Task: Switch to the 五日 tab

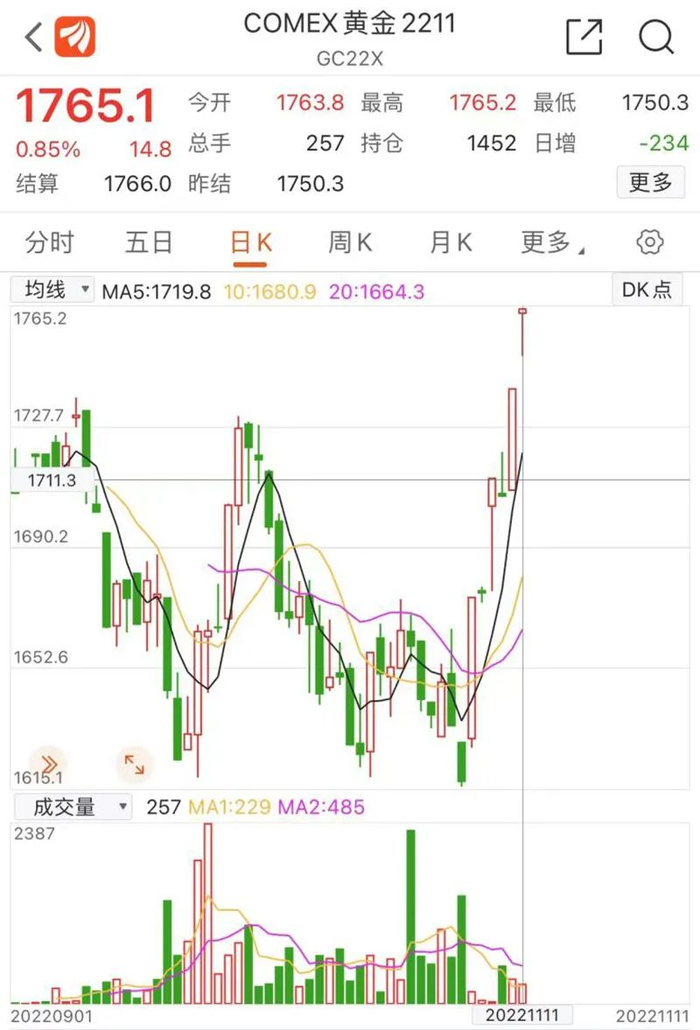Action: (149, 242)
